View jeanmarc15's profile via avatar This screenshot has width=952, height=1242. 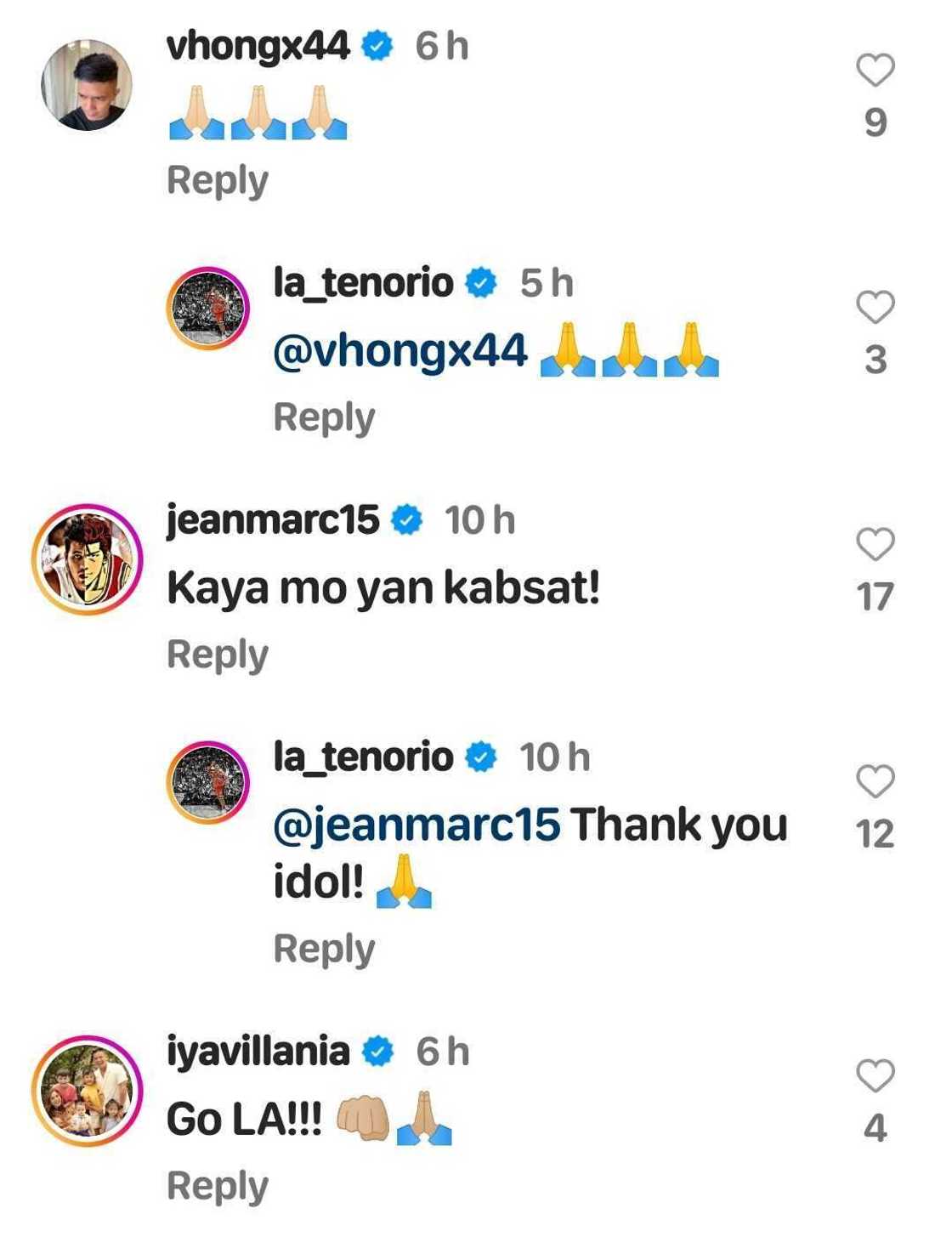click(x=87, y=559)
